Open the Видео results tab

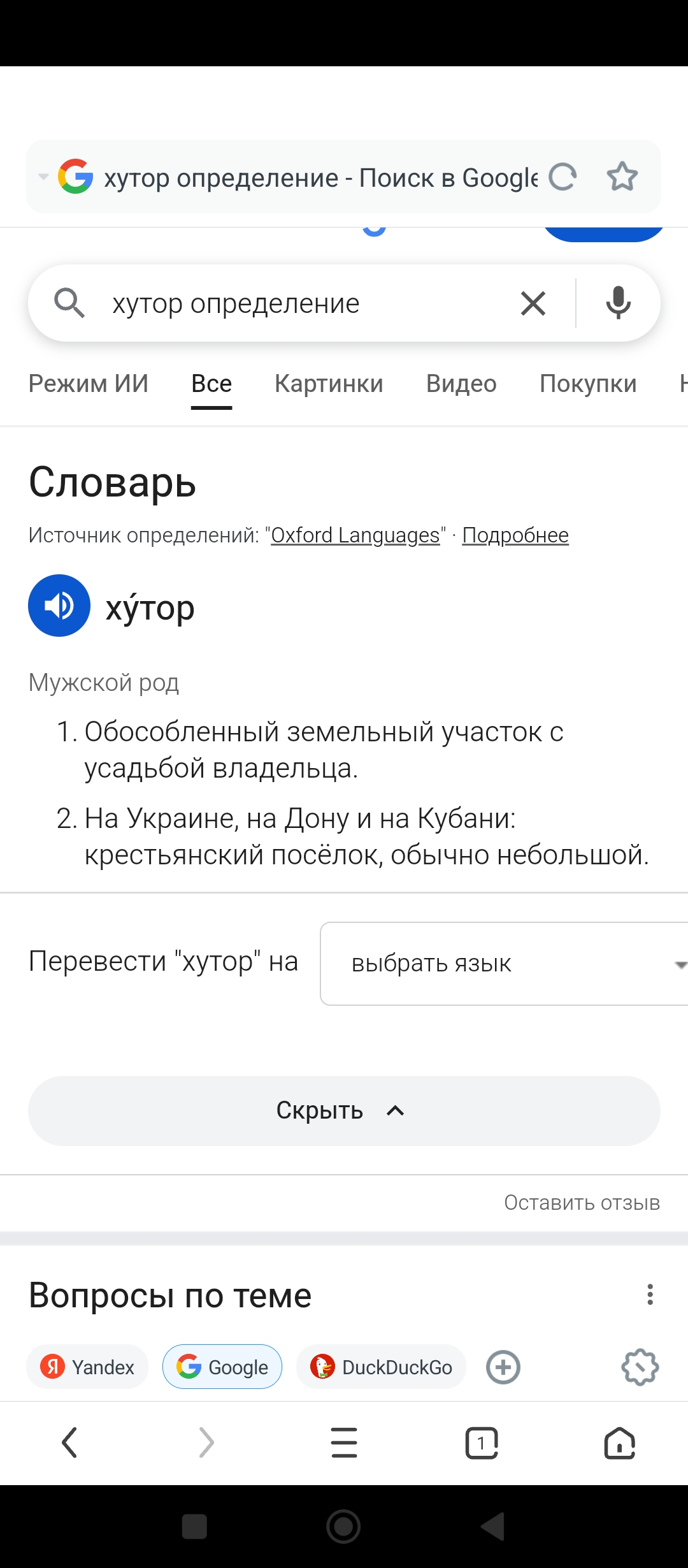click(x=461, y=384)
